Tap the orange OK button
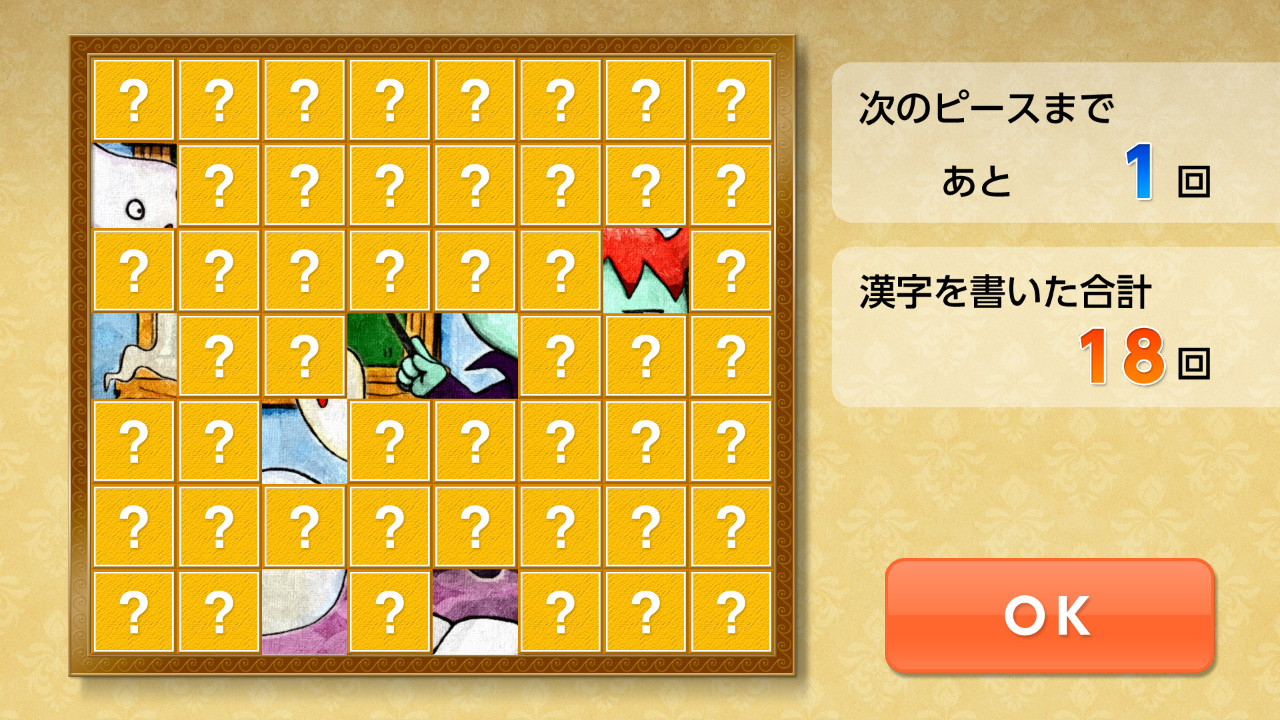The image size is (1280, 720). tap(1049, 615)
